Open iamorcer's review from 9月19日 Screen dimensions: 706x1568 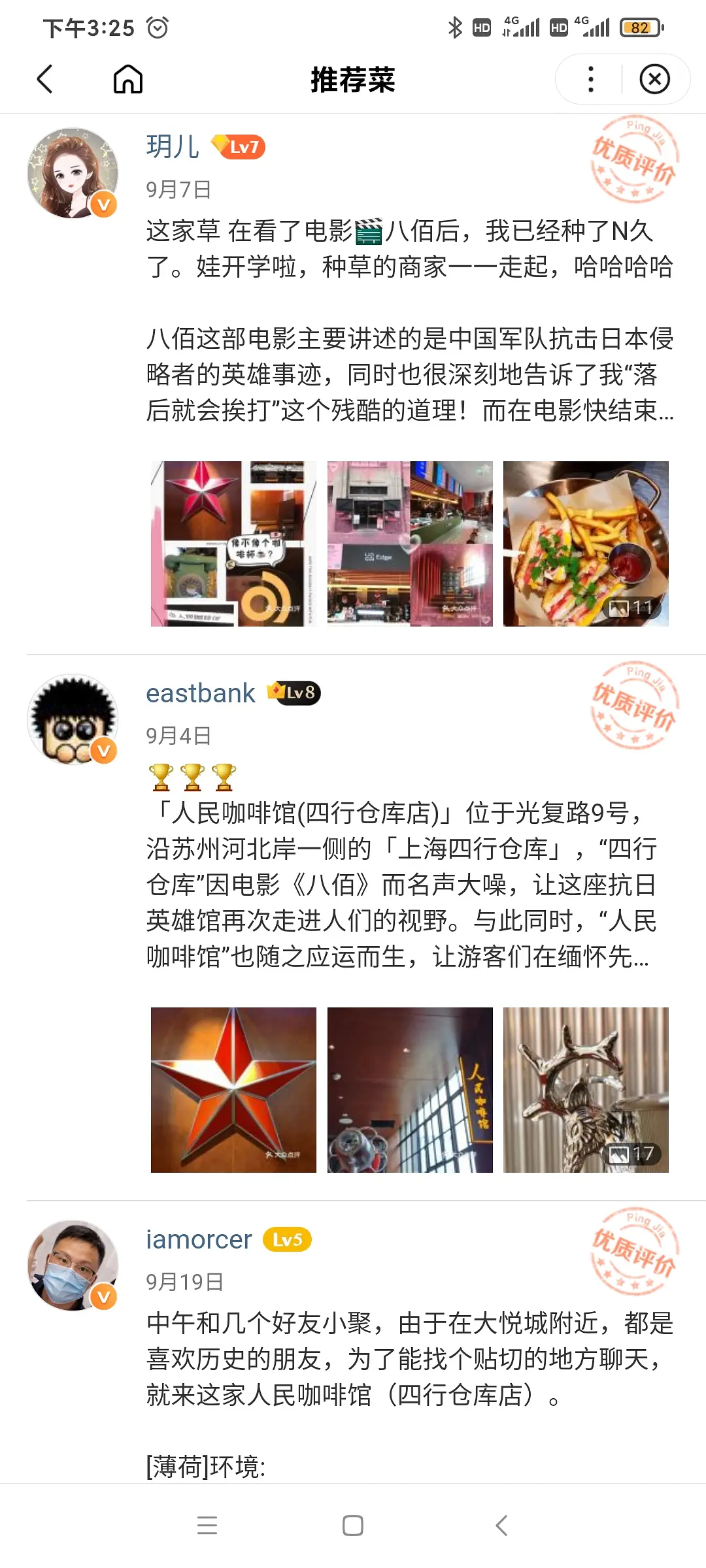pyautogui.click(x=409, y=1359)
